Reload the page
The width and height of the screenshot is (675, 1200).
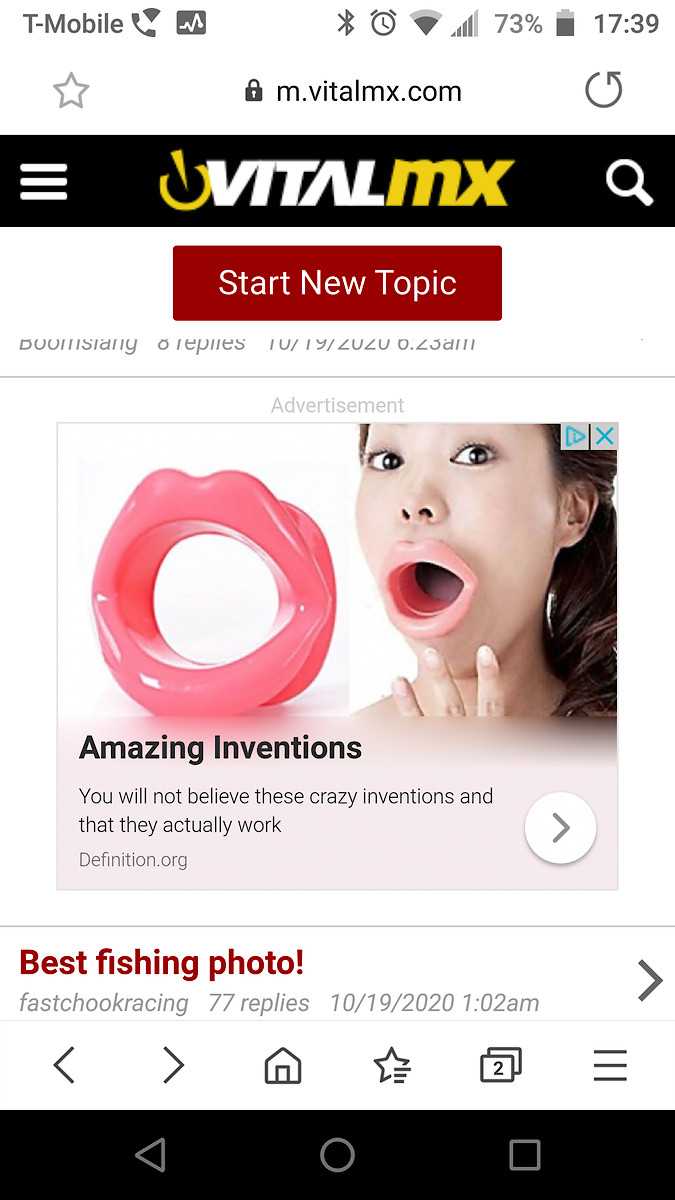pos(603,91)
